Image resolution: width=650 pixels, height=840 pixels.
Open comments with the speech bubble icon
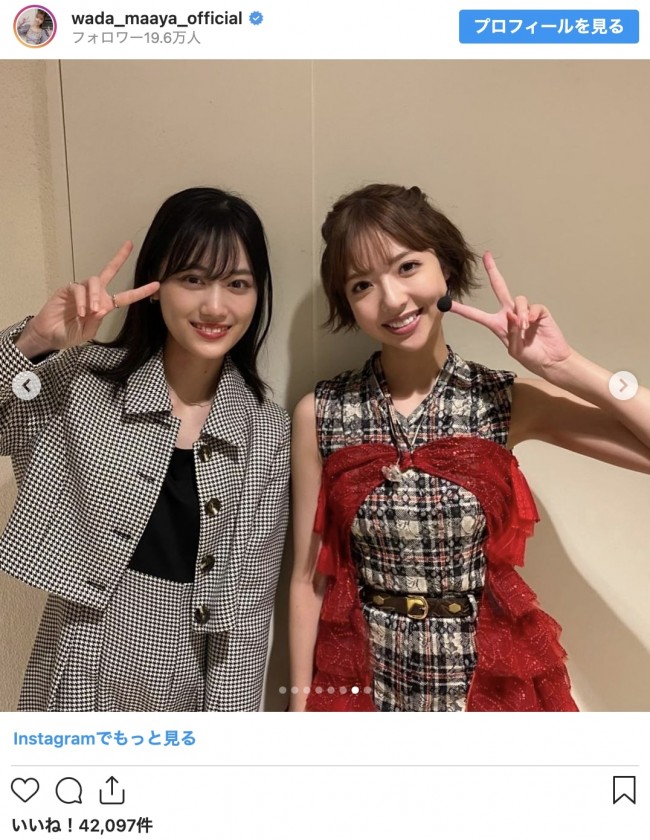pos(69,790)
